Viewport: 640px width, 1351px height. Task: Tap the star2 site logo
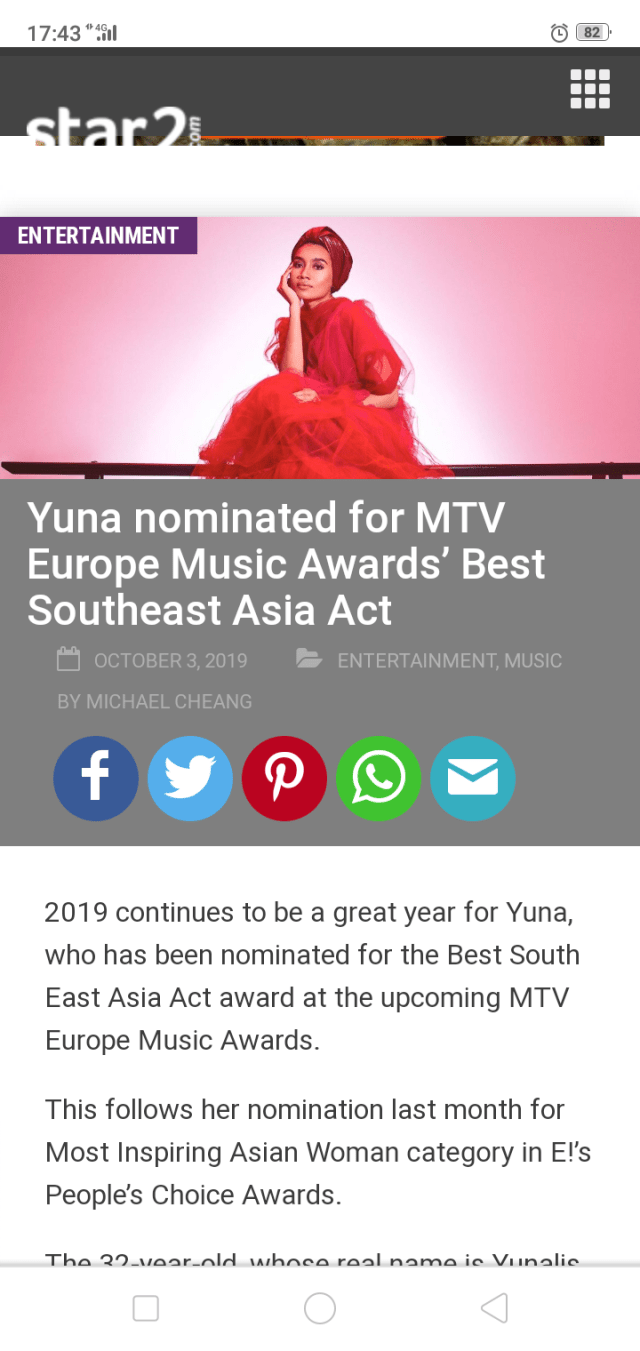click(112, 128)
